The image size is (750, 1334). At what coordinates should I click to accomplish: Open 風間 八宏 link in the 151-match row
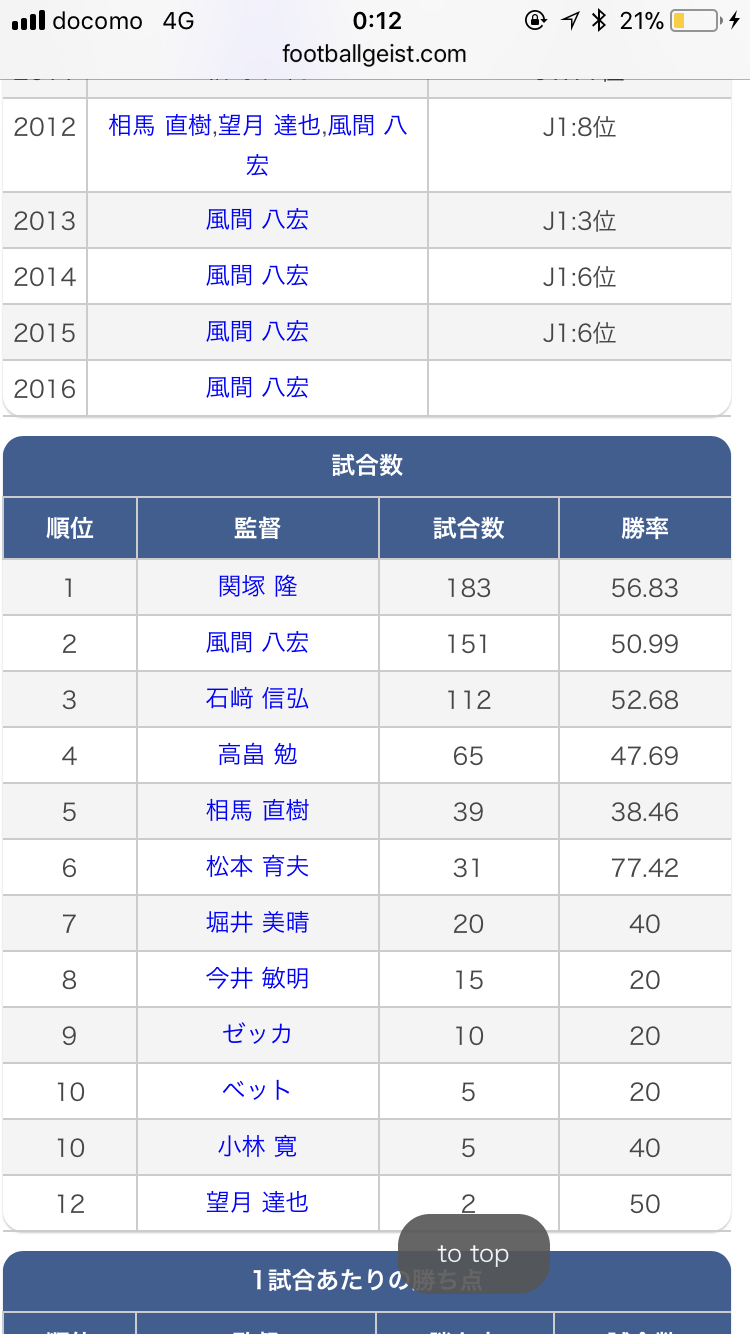[x=258, y=643]
